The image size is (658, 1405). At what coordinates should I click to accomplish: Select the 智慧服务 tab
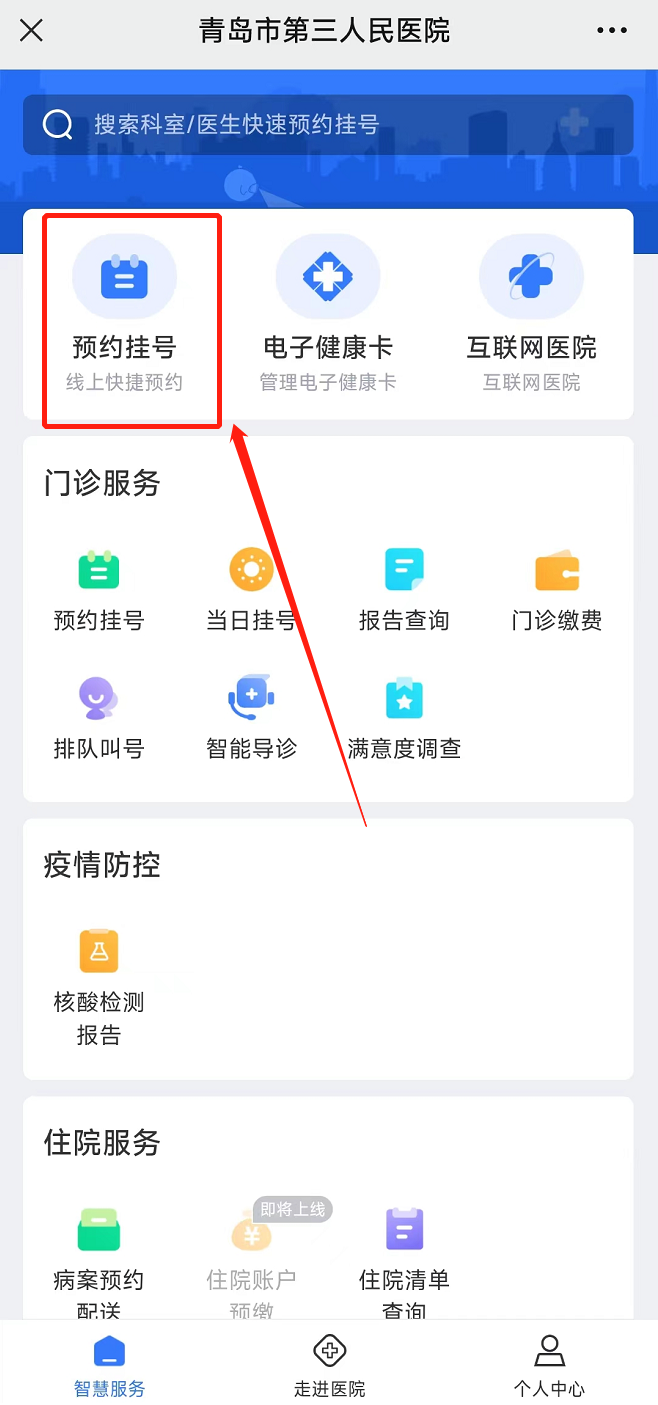point(109,1365)
